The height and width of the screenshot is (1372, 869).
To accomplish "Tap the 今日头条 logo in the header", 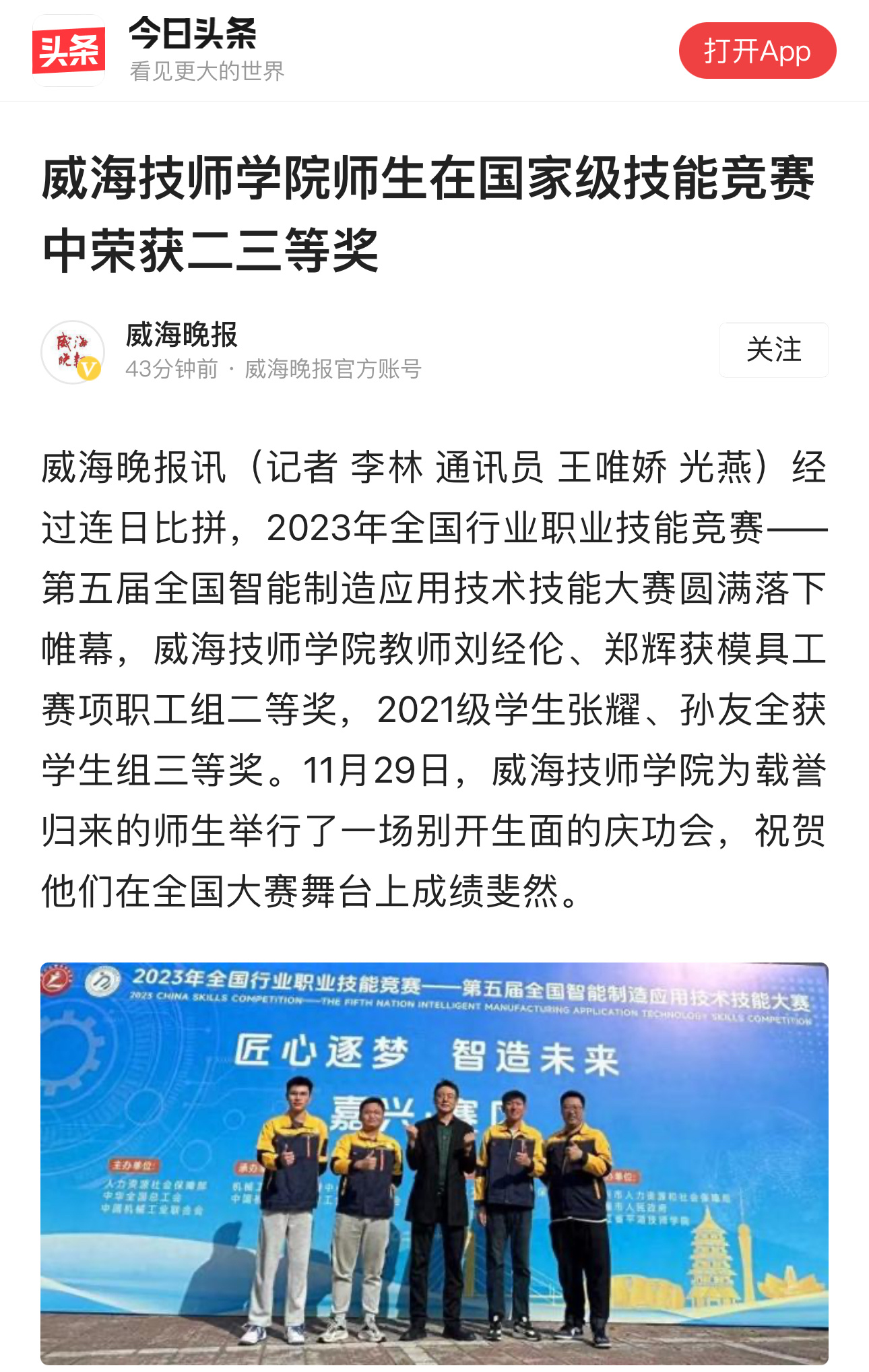I will click(69, 51).
